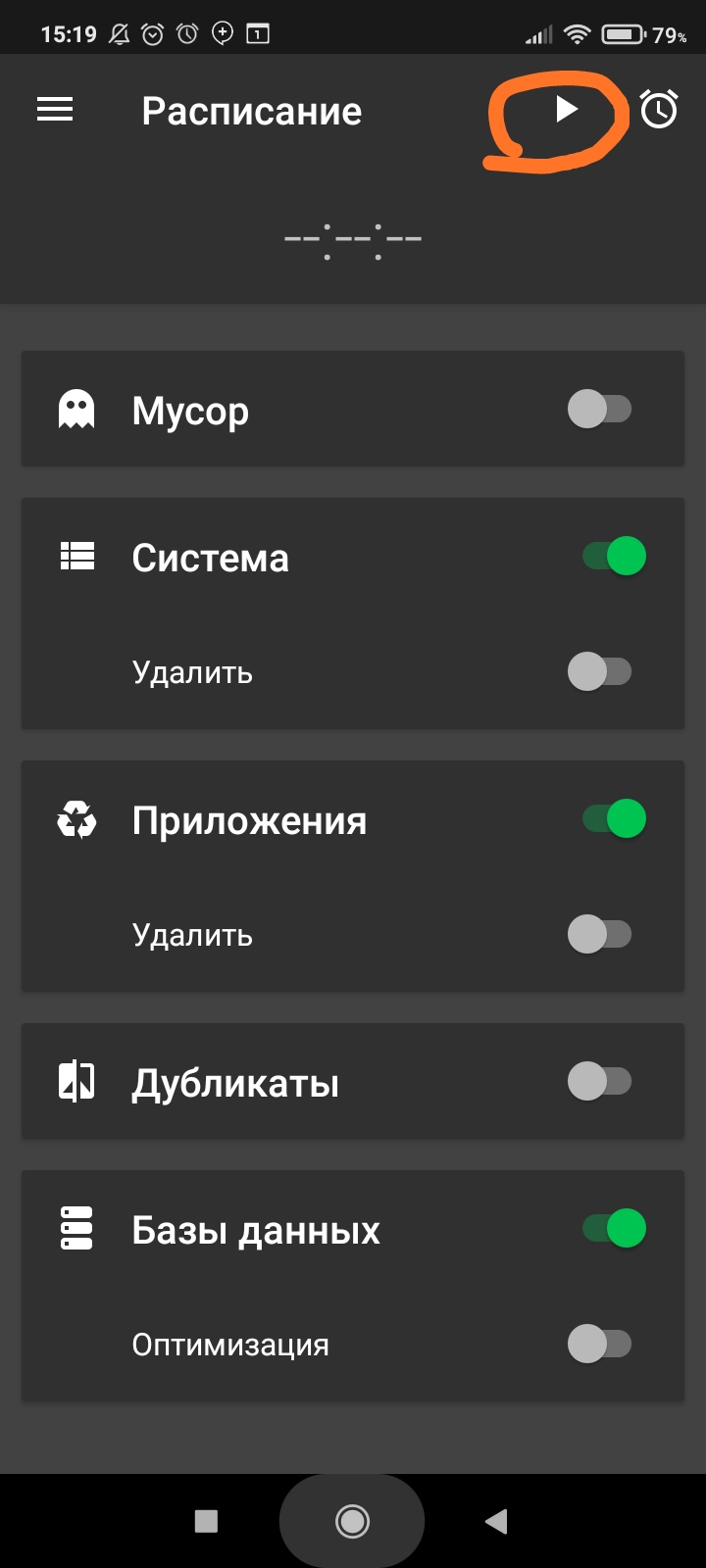This screenshot has height=1568, width=706.
Task: Disable the Приложения switch
Action: 615,818
